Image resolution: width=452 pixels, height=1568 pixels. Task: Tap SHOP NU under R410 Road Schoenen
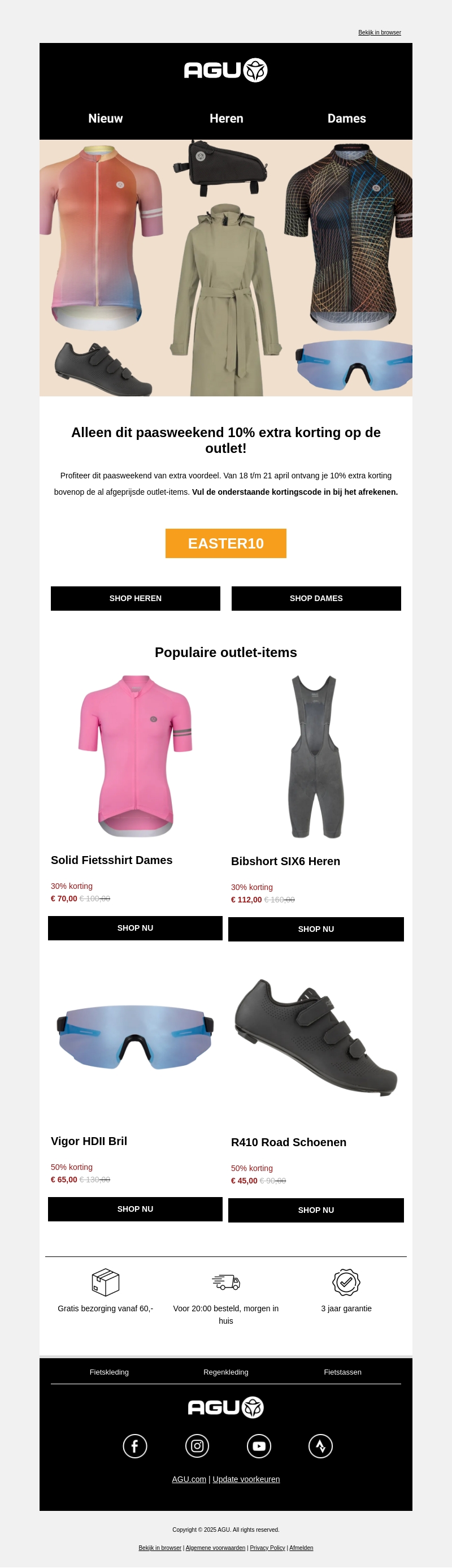pos(316,1210)
